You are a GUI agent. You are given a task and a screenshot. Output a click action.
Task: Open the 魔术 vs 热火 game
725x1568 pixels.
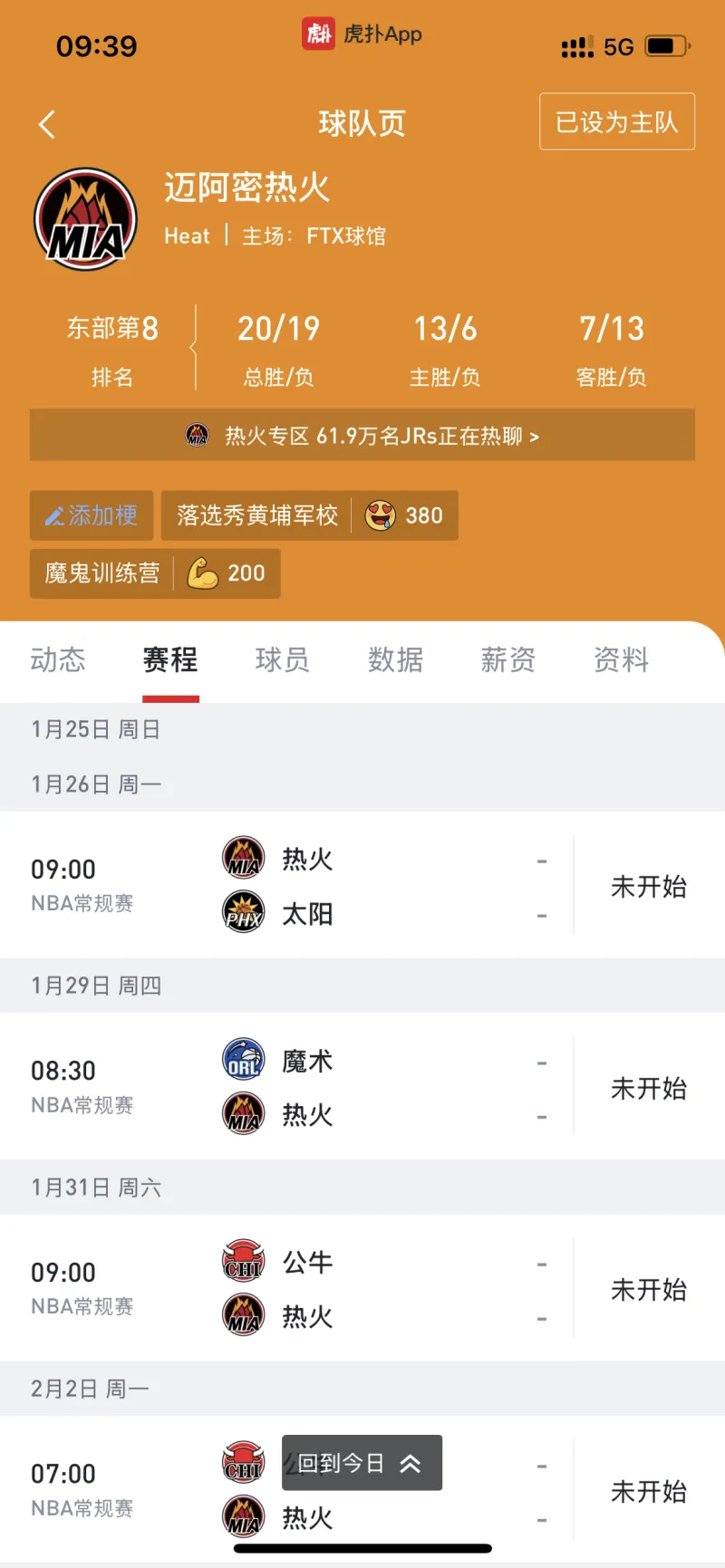coord(362,1087)
